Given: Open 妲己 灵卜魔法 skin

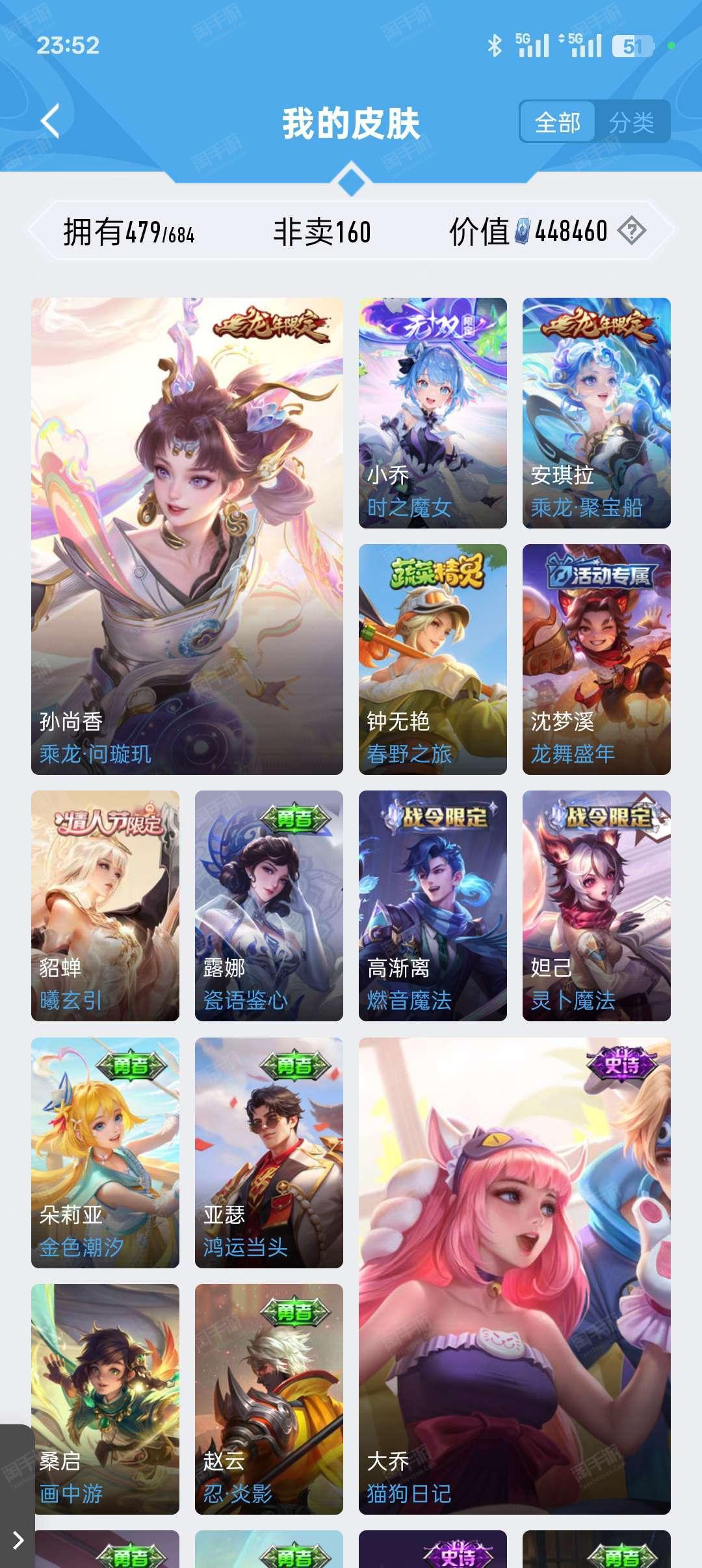Looking at the screenshot, I should coord(597,906).
